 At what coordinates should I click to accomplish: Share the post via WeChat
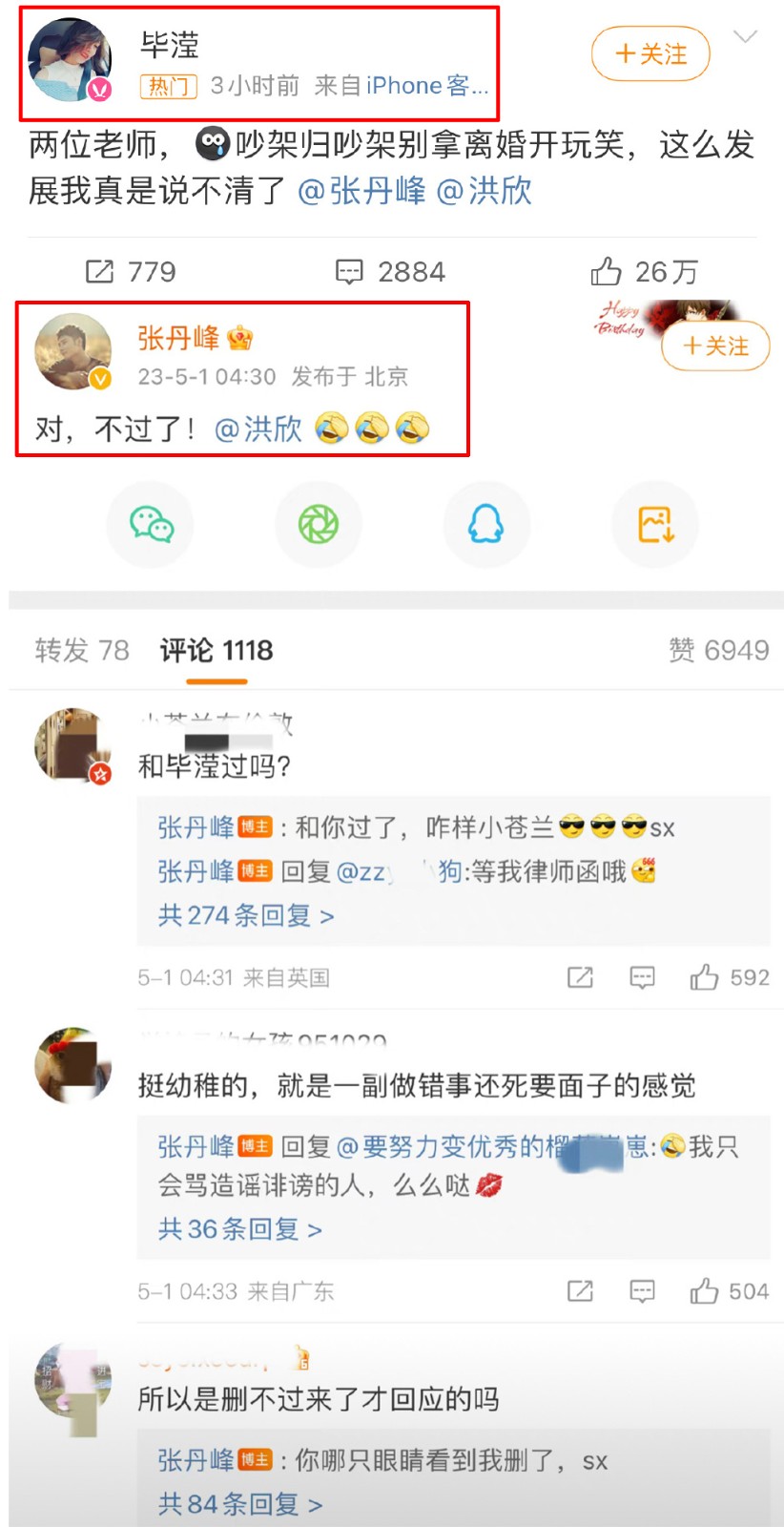(x=150, y=524)
